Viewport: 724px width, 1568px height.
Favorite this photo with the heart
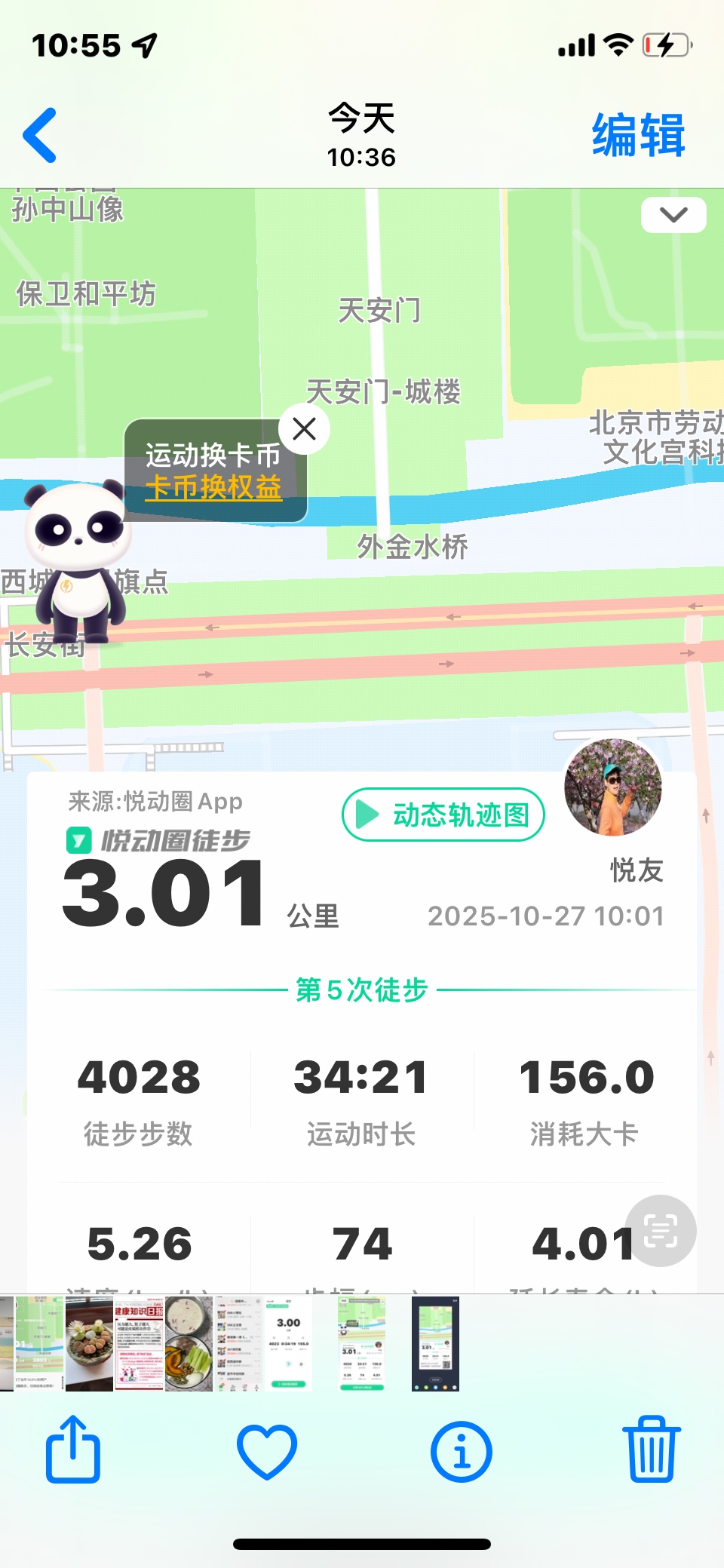click(267, 1451)
